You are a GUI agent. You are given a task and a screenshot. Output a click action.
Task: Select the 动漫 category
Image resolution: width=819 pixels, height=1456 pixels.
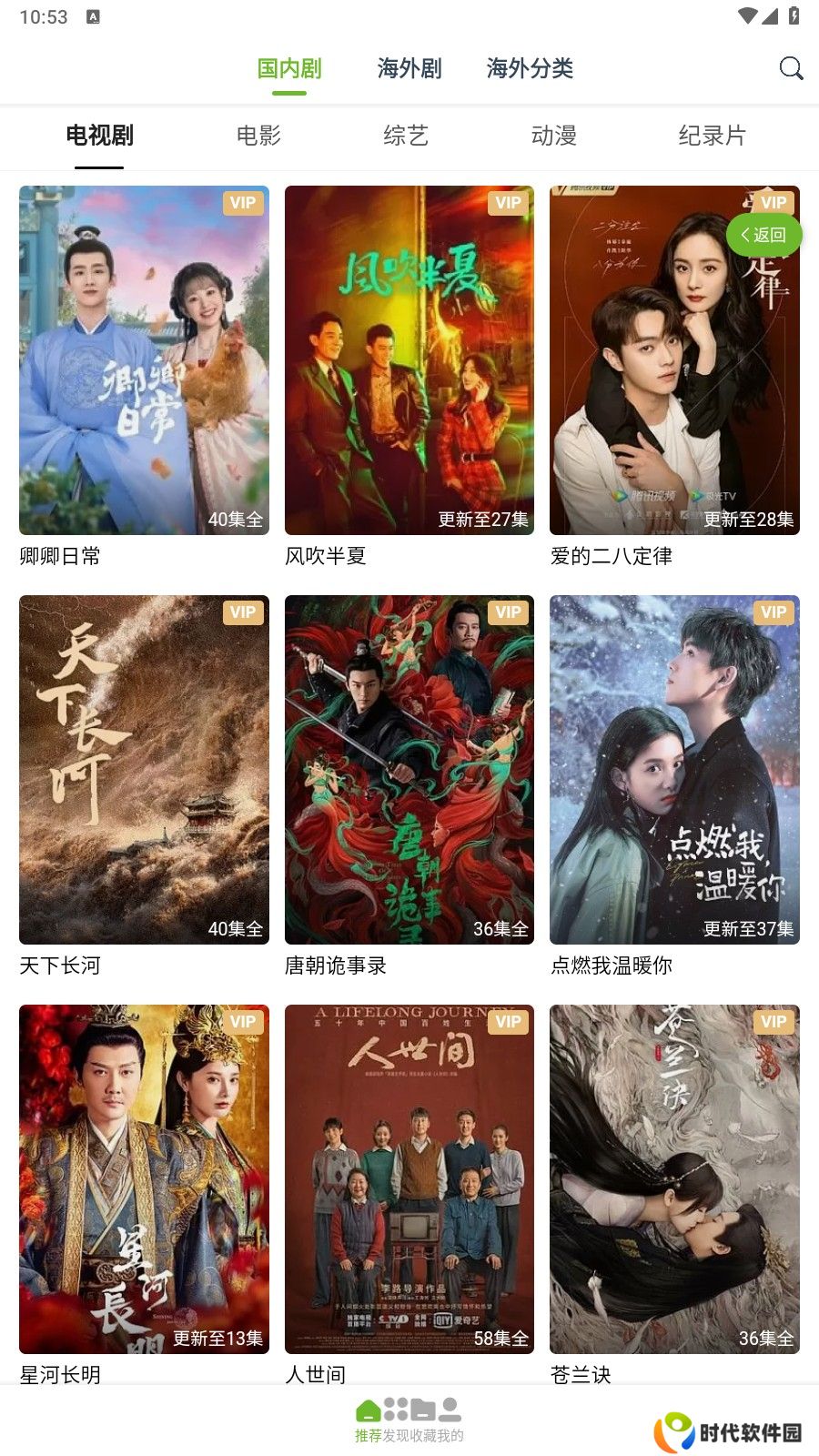(x=554, y=136)
